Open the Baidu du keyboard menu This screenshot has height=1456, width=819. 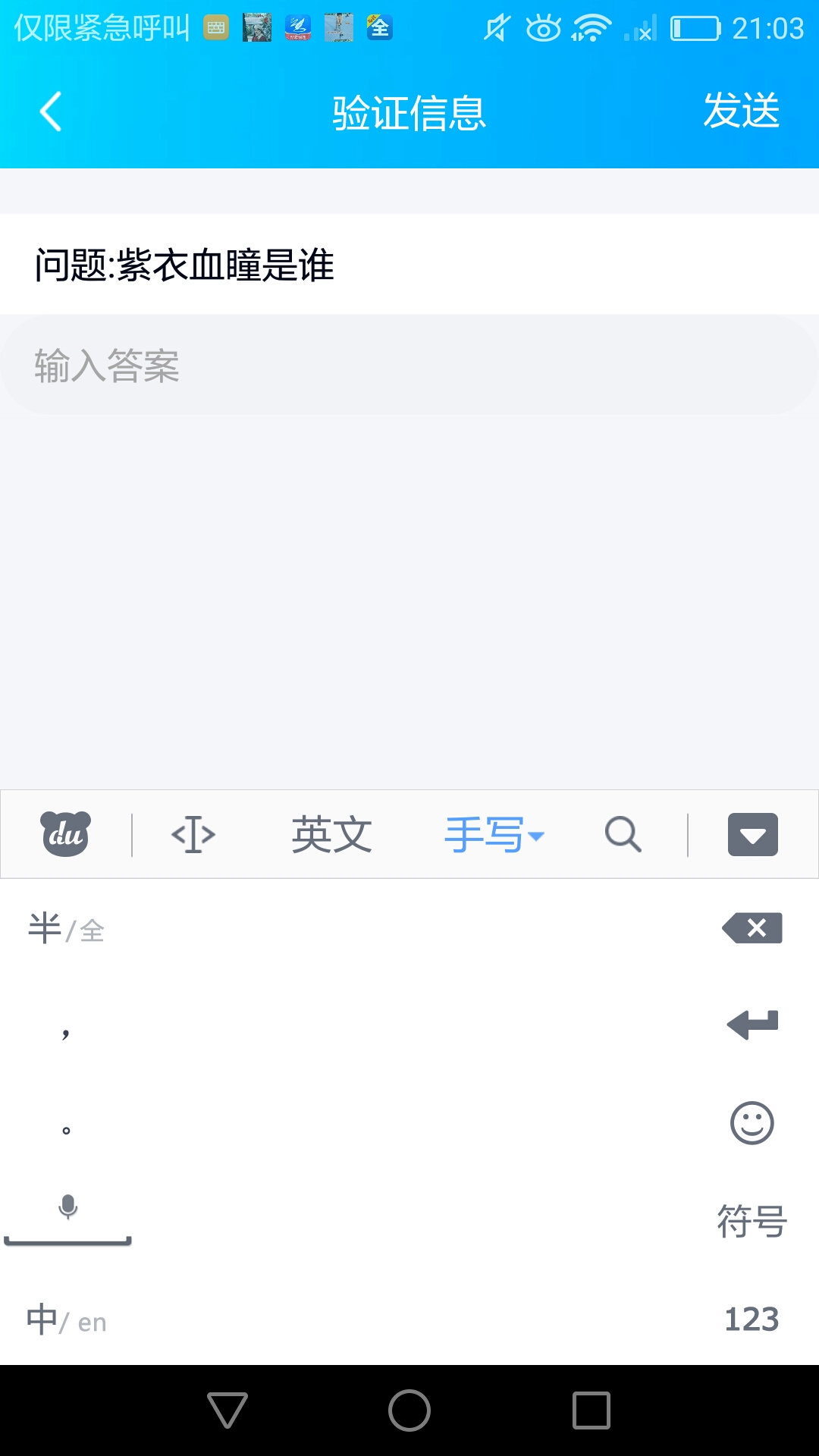click(x=65, y=834)
